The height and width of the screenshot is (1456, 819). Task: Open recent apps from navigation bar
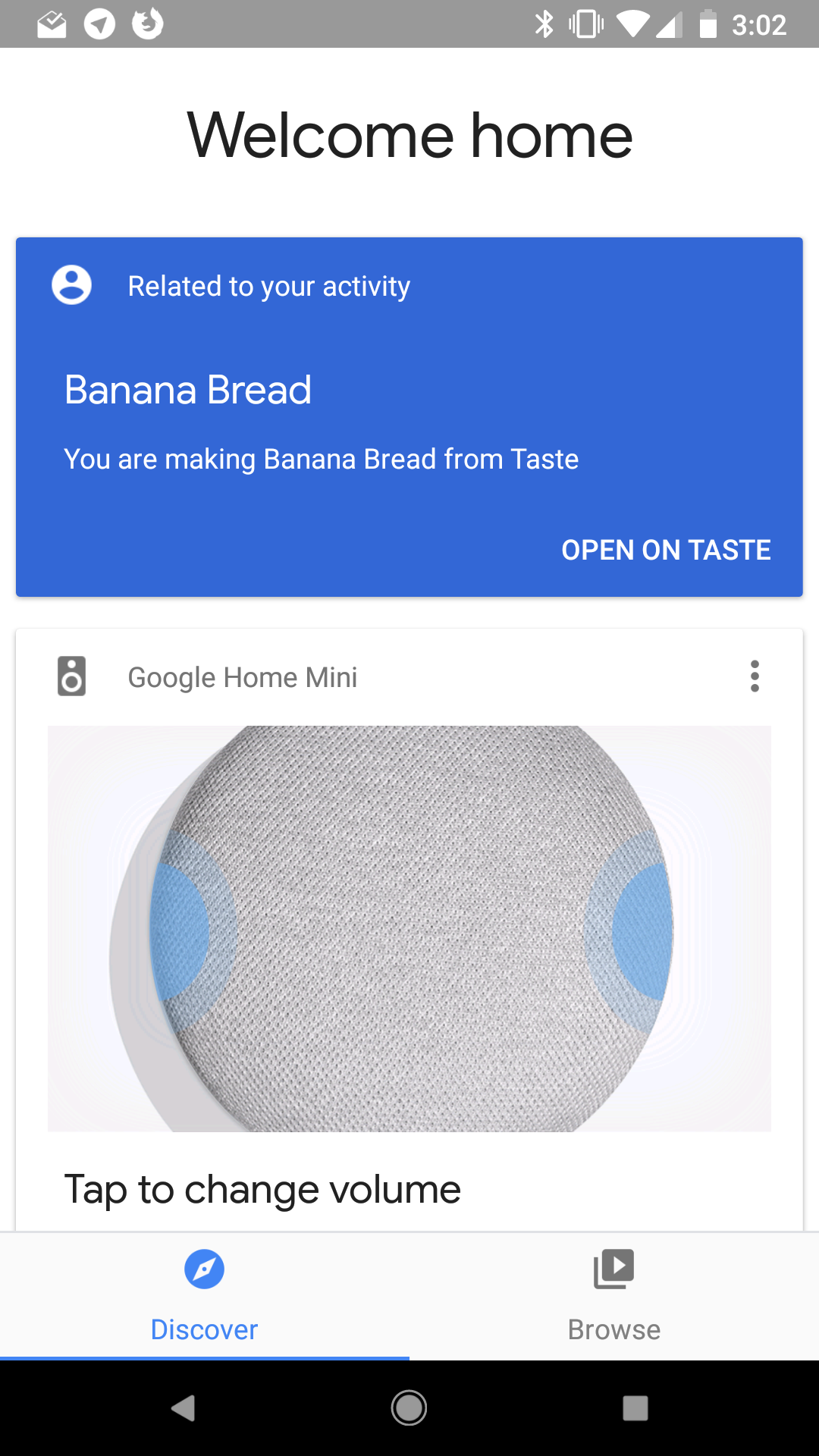click(635, 1408)
